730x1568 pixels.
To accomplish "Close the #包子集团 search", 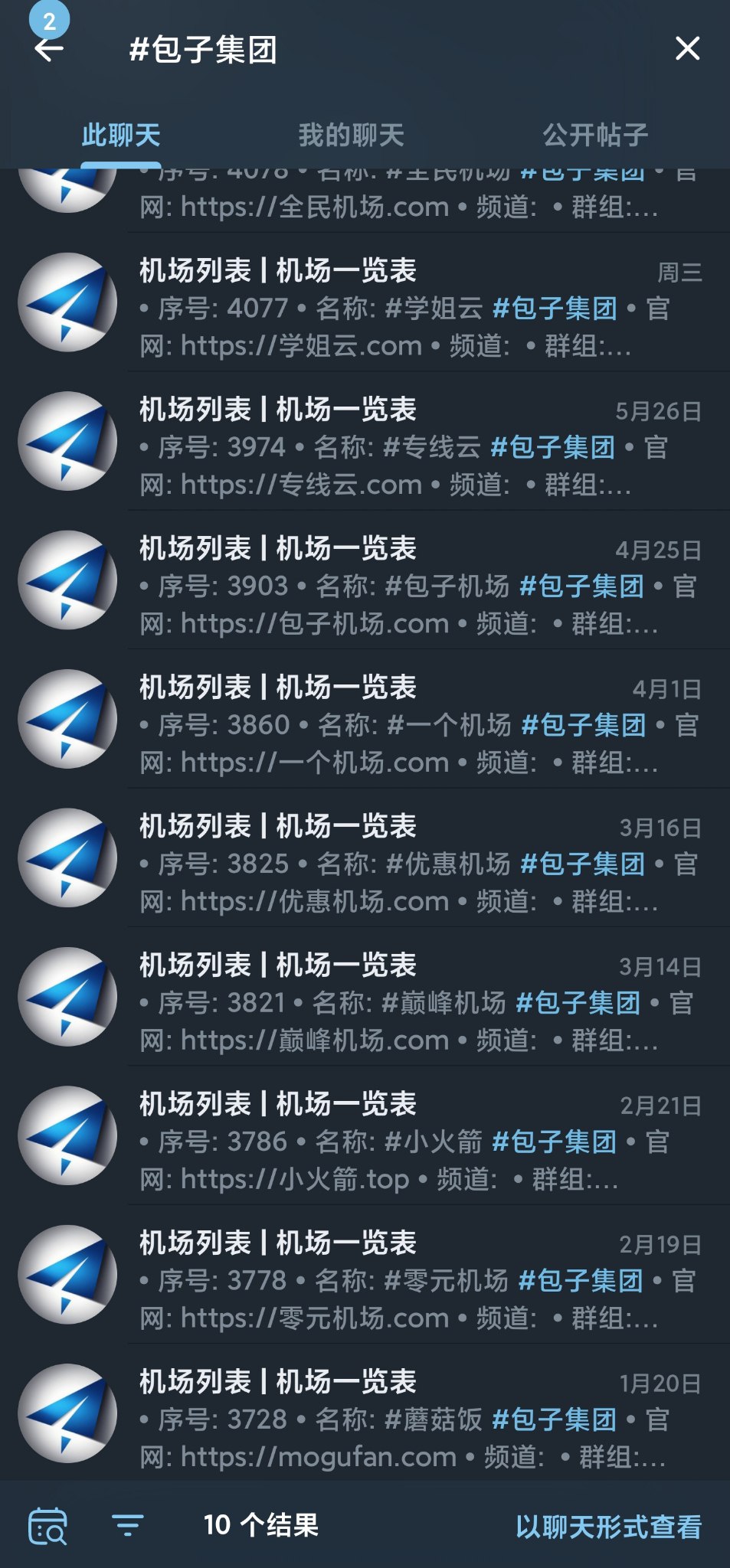I will (687, 48).
